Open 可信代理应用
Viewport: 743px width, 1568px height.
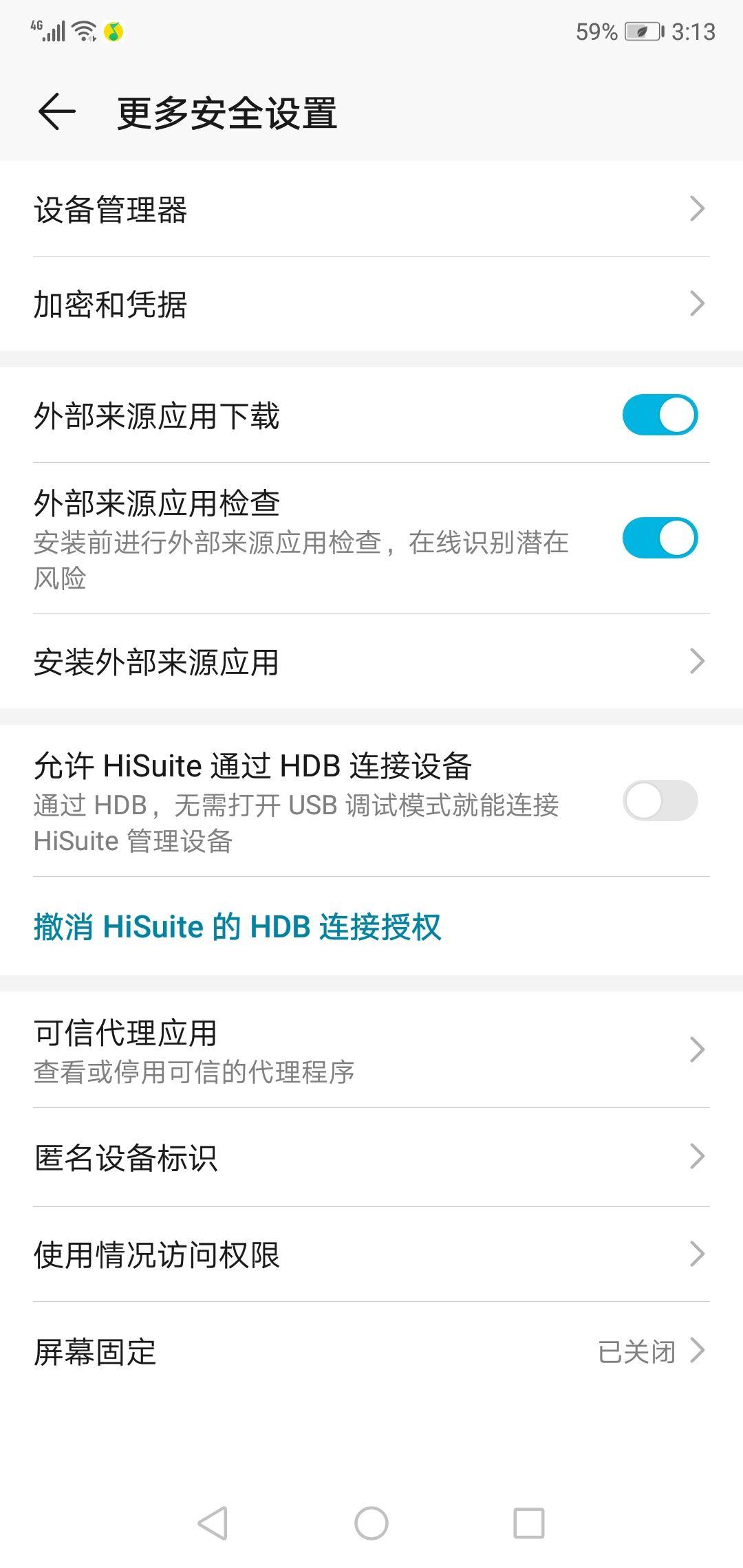(371, 1050)
